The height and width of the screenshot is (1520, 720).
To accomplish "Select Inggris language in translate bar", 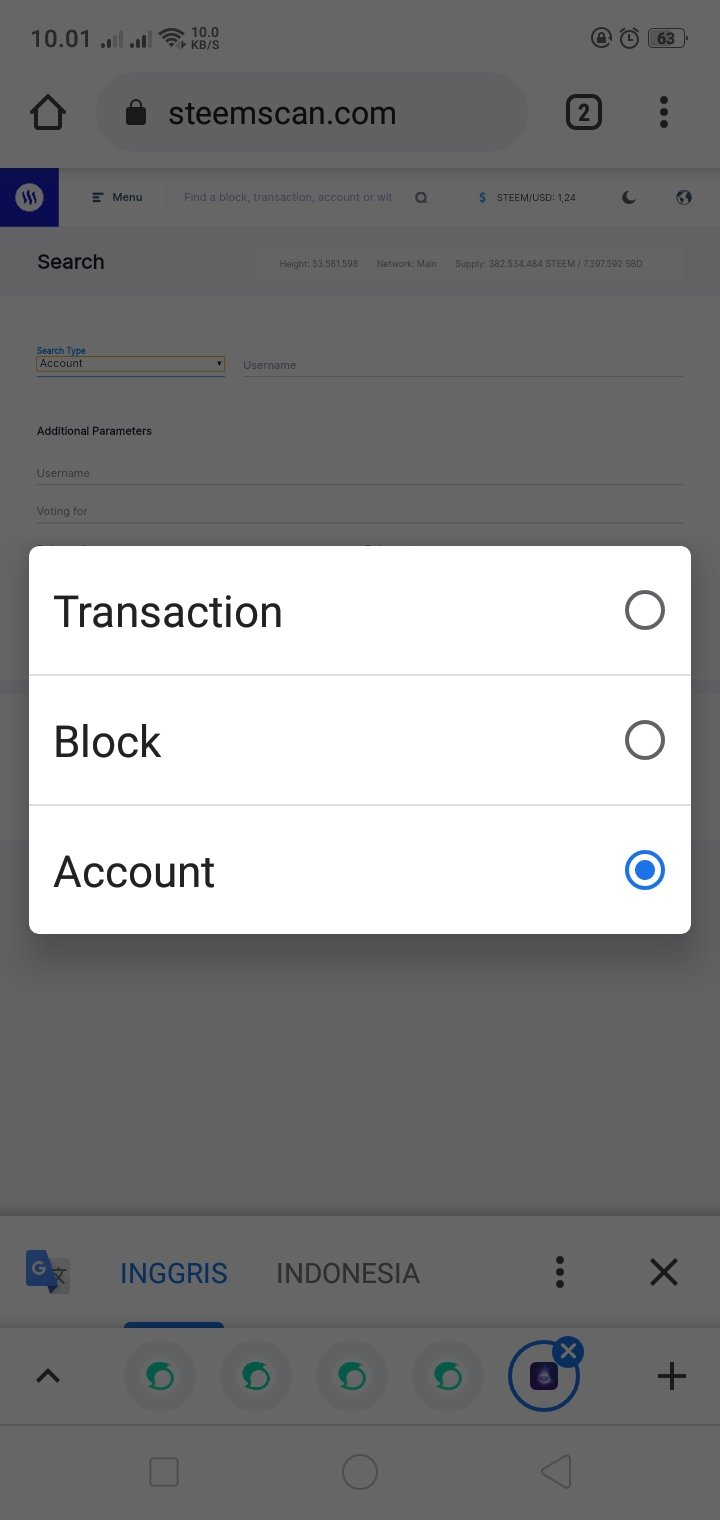I will click(x=174, y=1273).
